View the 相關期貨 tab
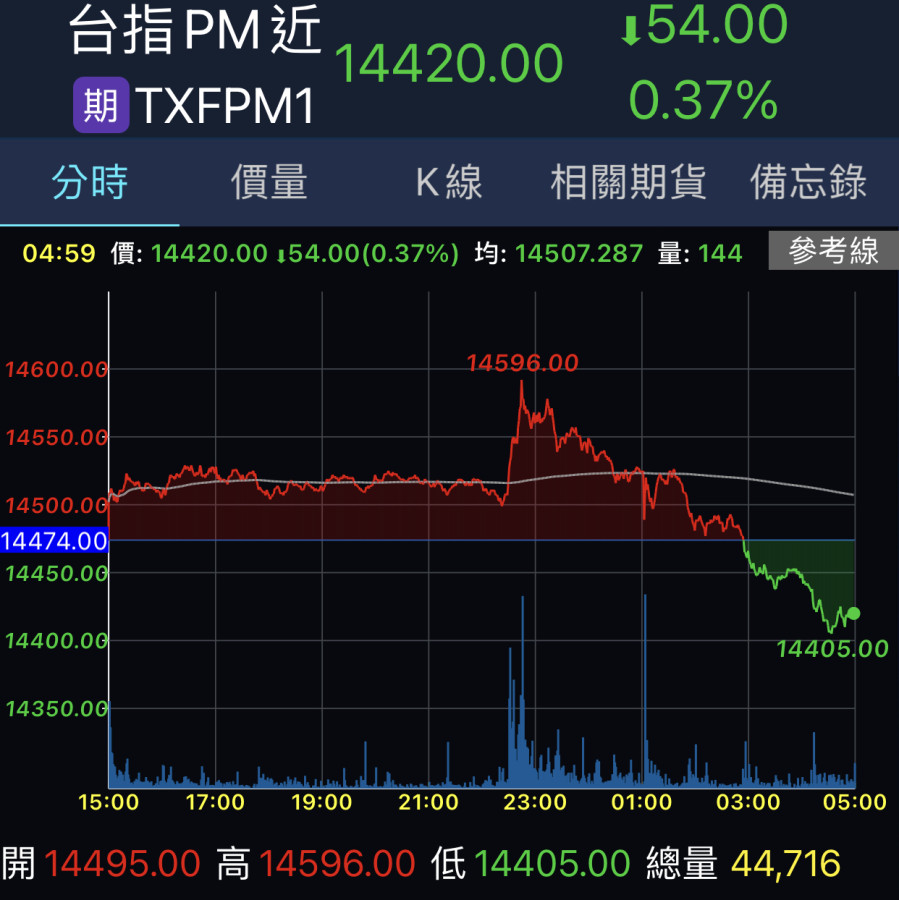The image size is (899, 900). point(628,183)
